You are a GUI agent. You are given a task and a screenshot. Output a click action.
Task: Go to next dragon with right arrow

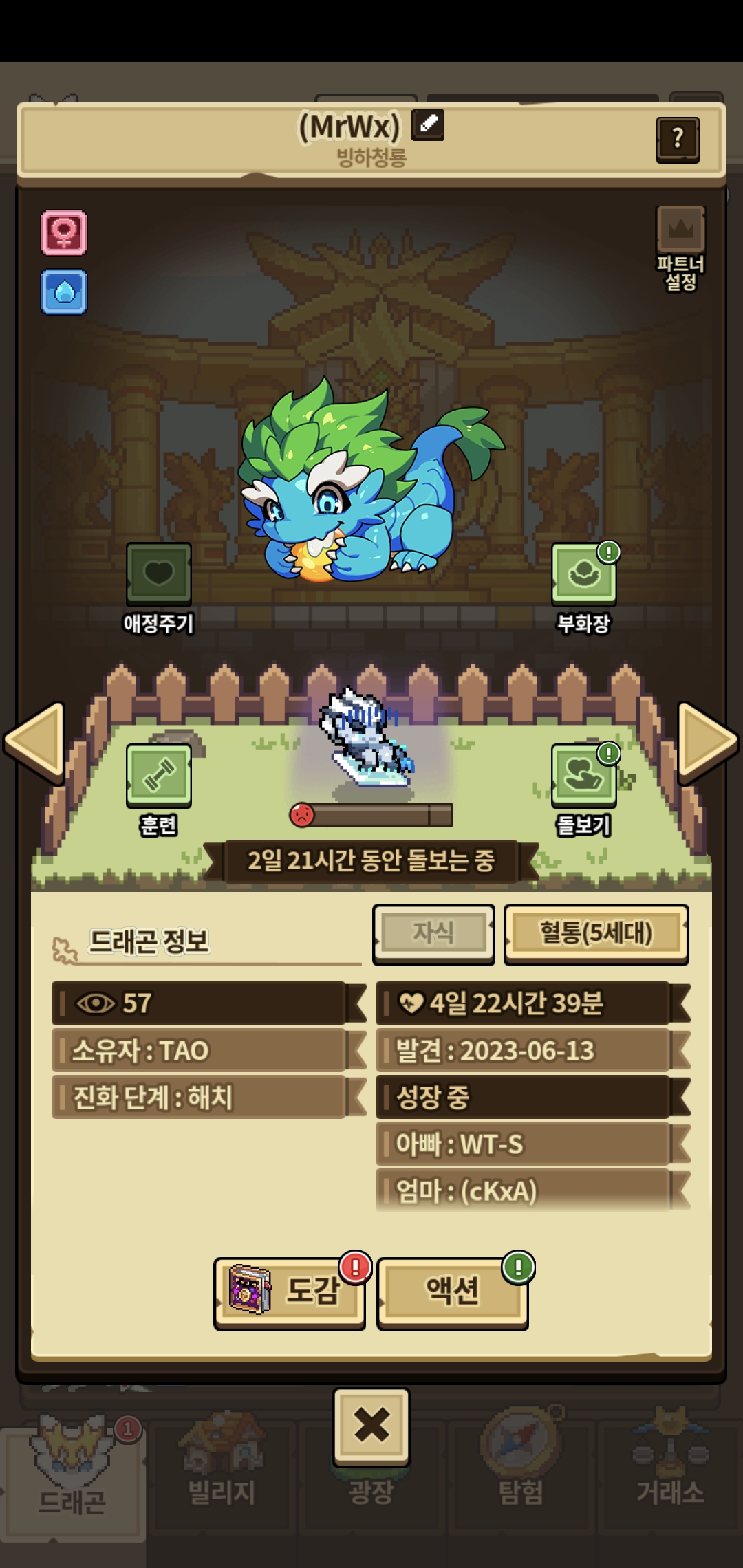click(x=707, y=743)
